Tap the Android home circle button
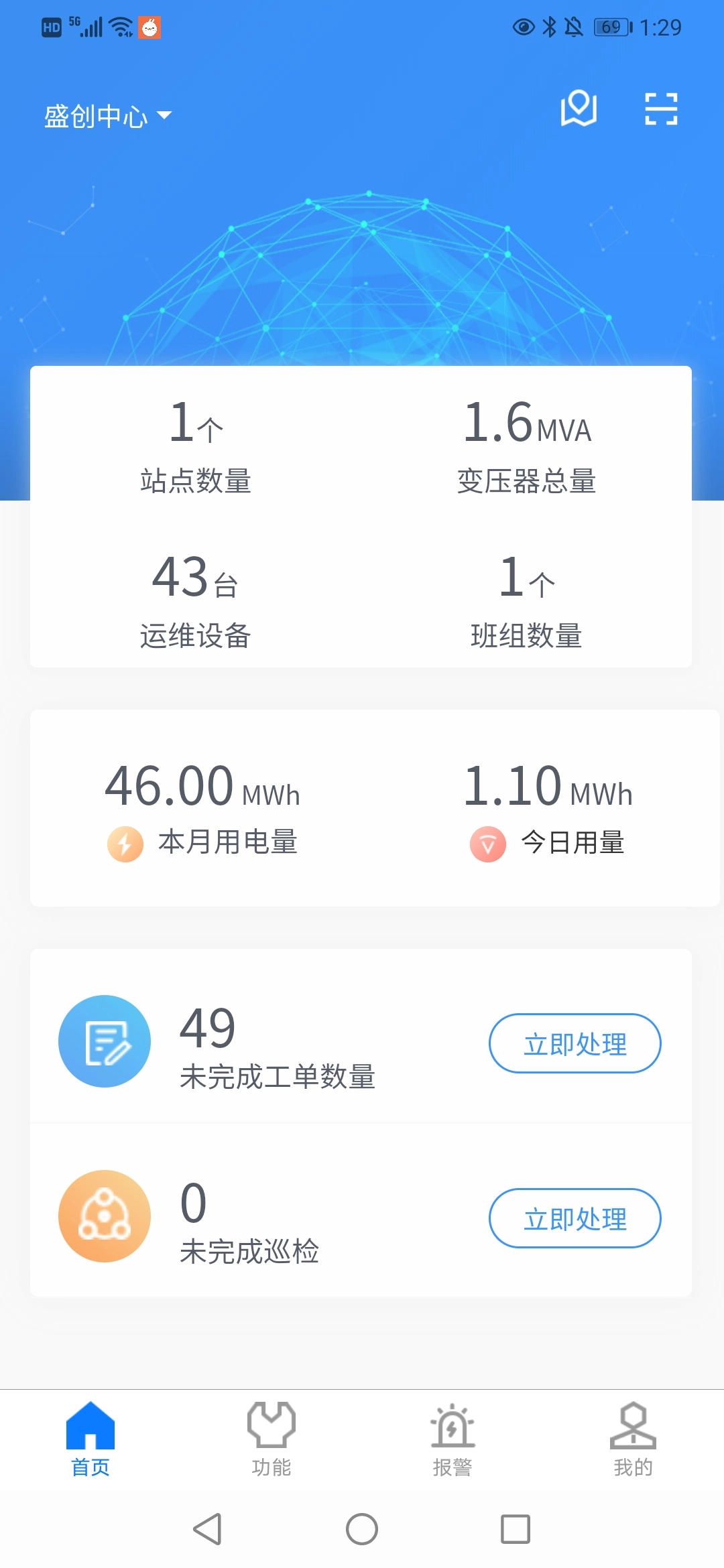Viewport: 724px width, 1568px height. pos(361,1530)
